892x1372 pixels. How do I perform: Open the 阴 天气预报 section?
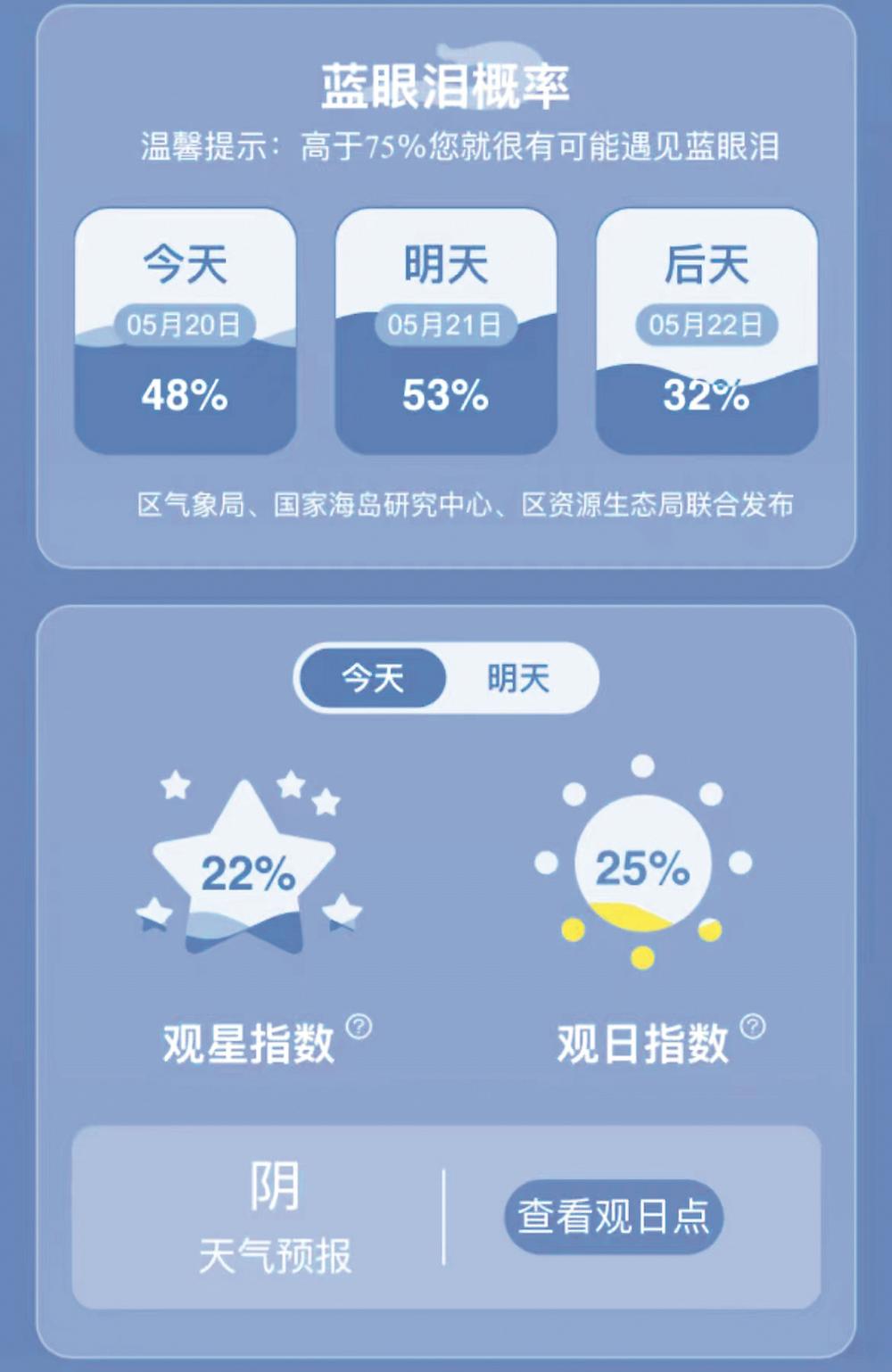[275, 1217]
